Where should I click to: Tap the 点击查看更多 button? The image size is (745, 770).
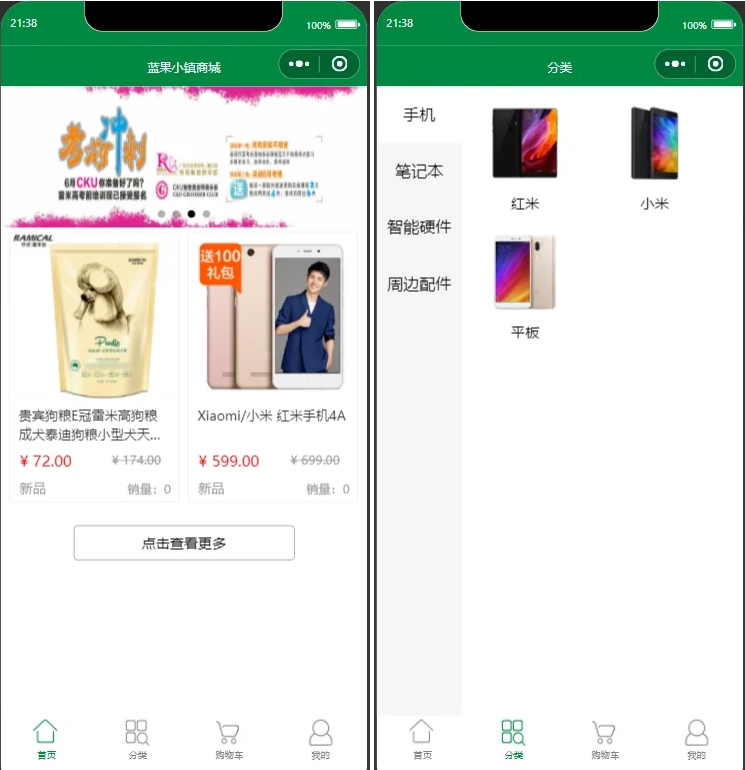point(184,543)
